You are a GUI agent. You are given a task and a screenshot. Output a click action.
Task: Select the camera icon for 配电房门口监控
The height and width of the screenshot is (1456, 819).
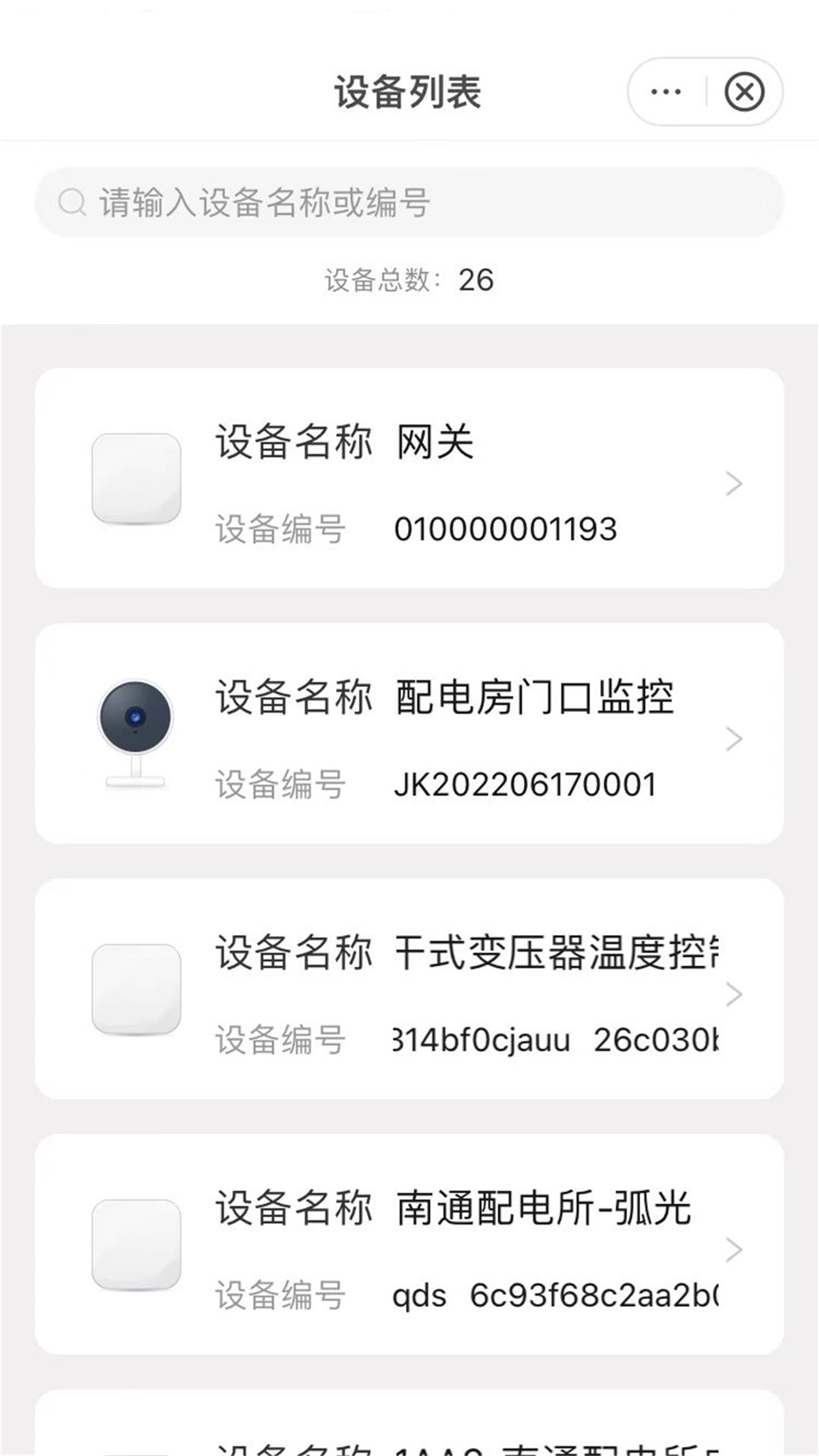click(135, 732)
